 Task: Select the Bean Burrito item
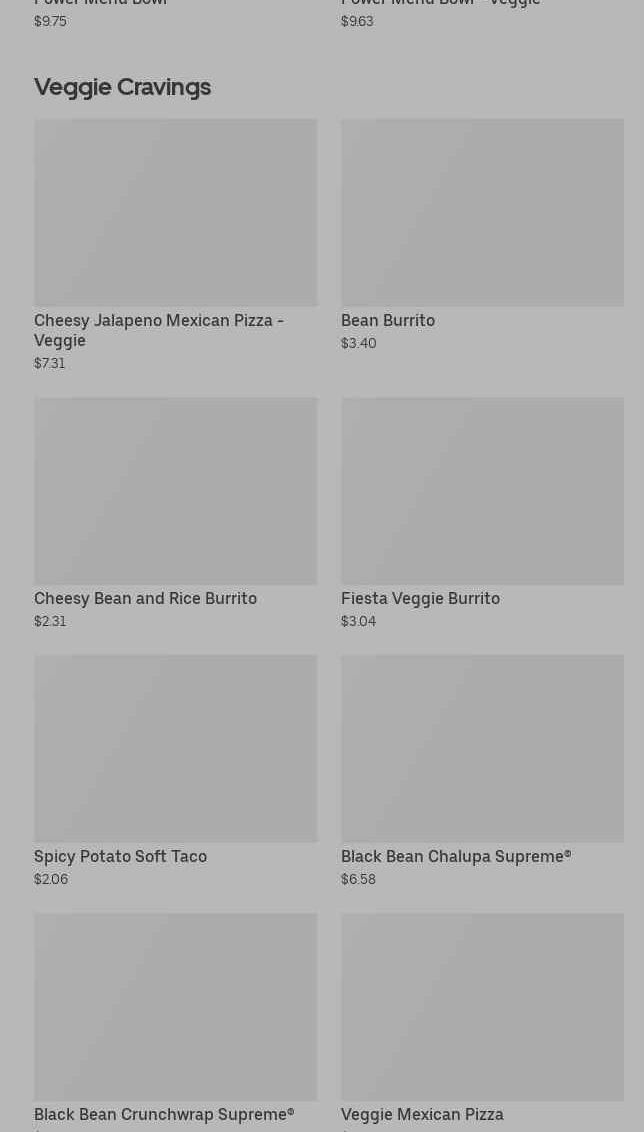[x=482, y=213]
